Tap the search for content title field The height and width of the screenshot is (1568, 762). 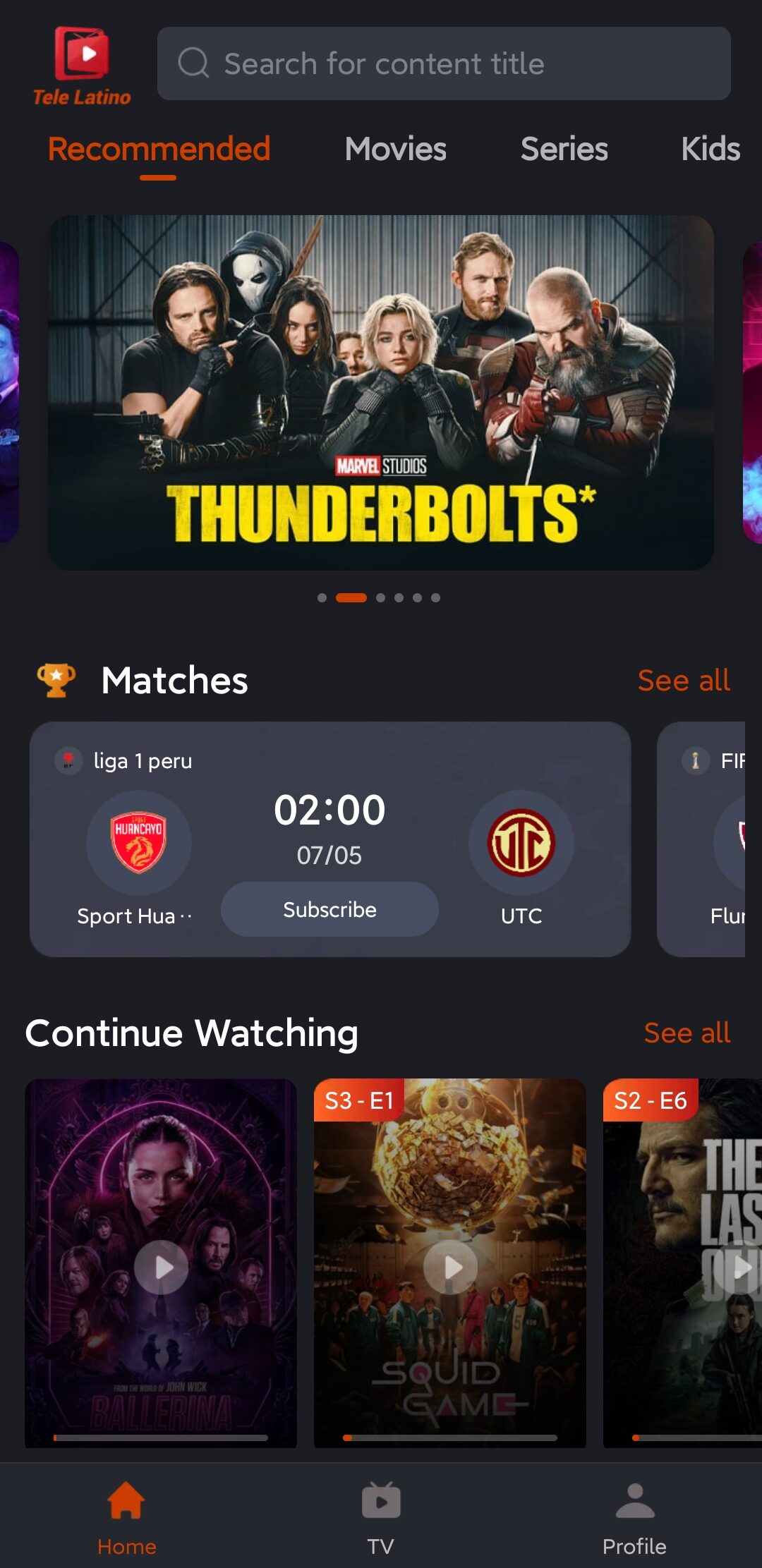(443, 63)
